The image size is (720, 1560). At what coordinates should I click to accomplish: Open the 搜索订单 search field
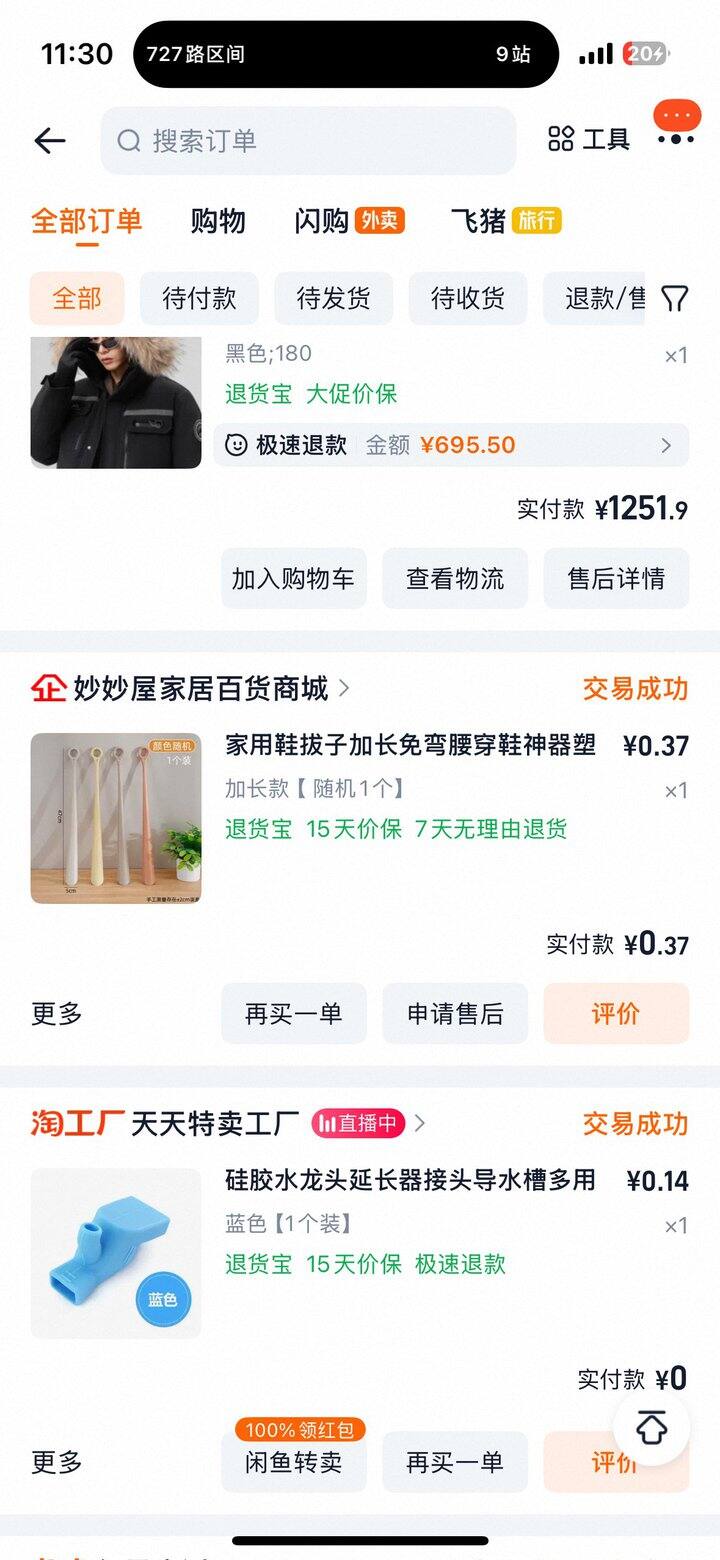[308, 141]
